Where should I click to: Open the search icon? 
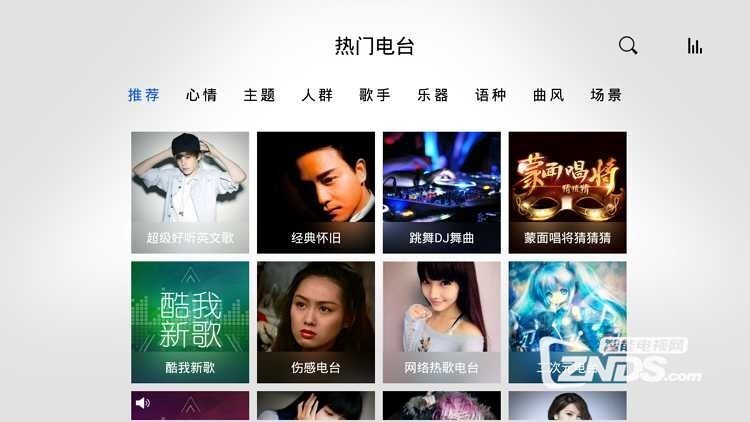click(628, 46)
